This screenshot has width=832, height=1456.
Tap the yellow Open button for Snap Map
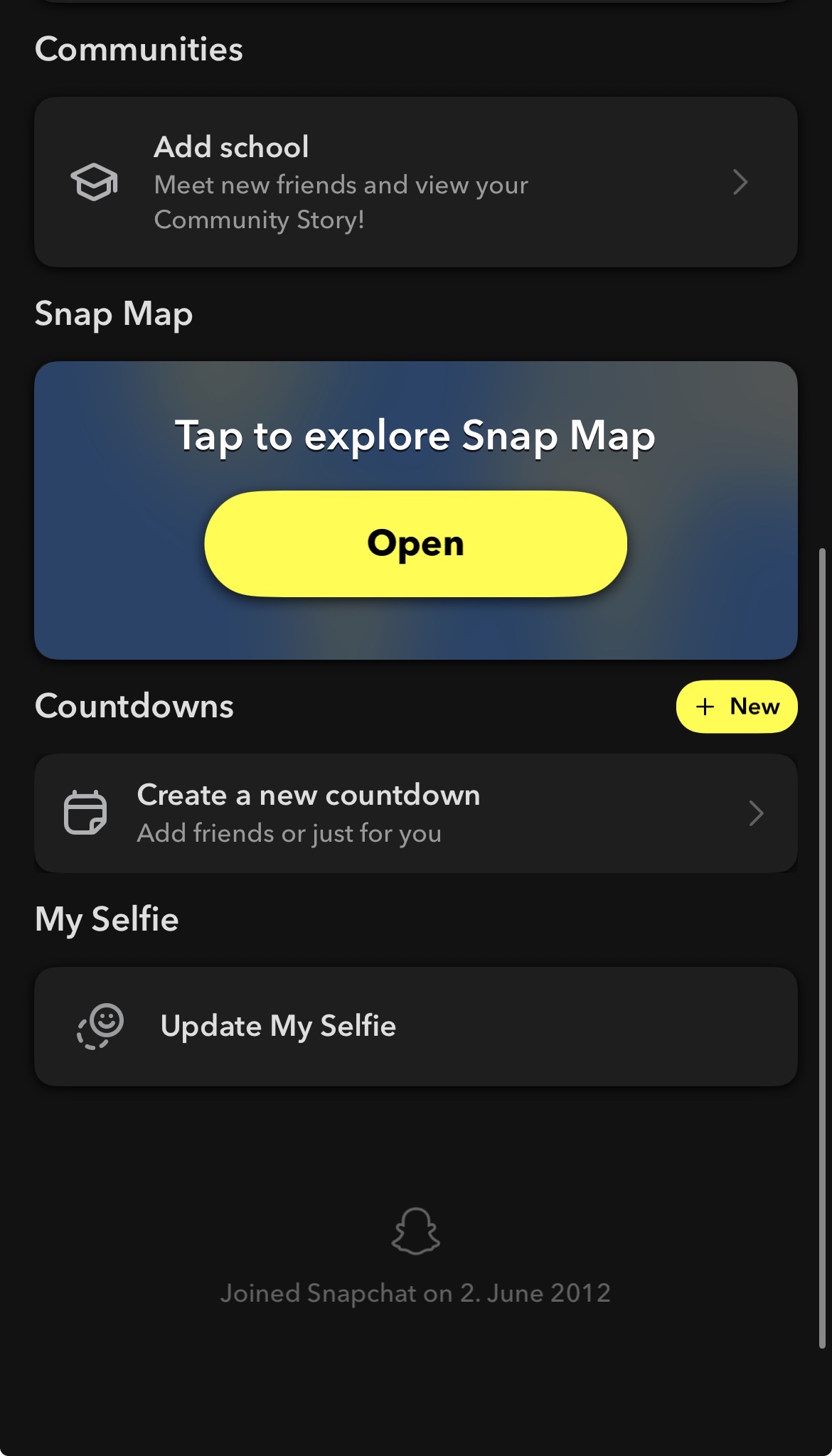pyautogui.click(x=416, y=544)
